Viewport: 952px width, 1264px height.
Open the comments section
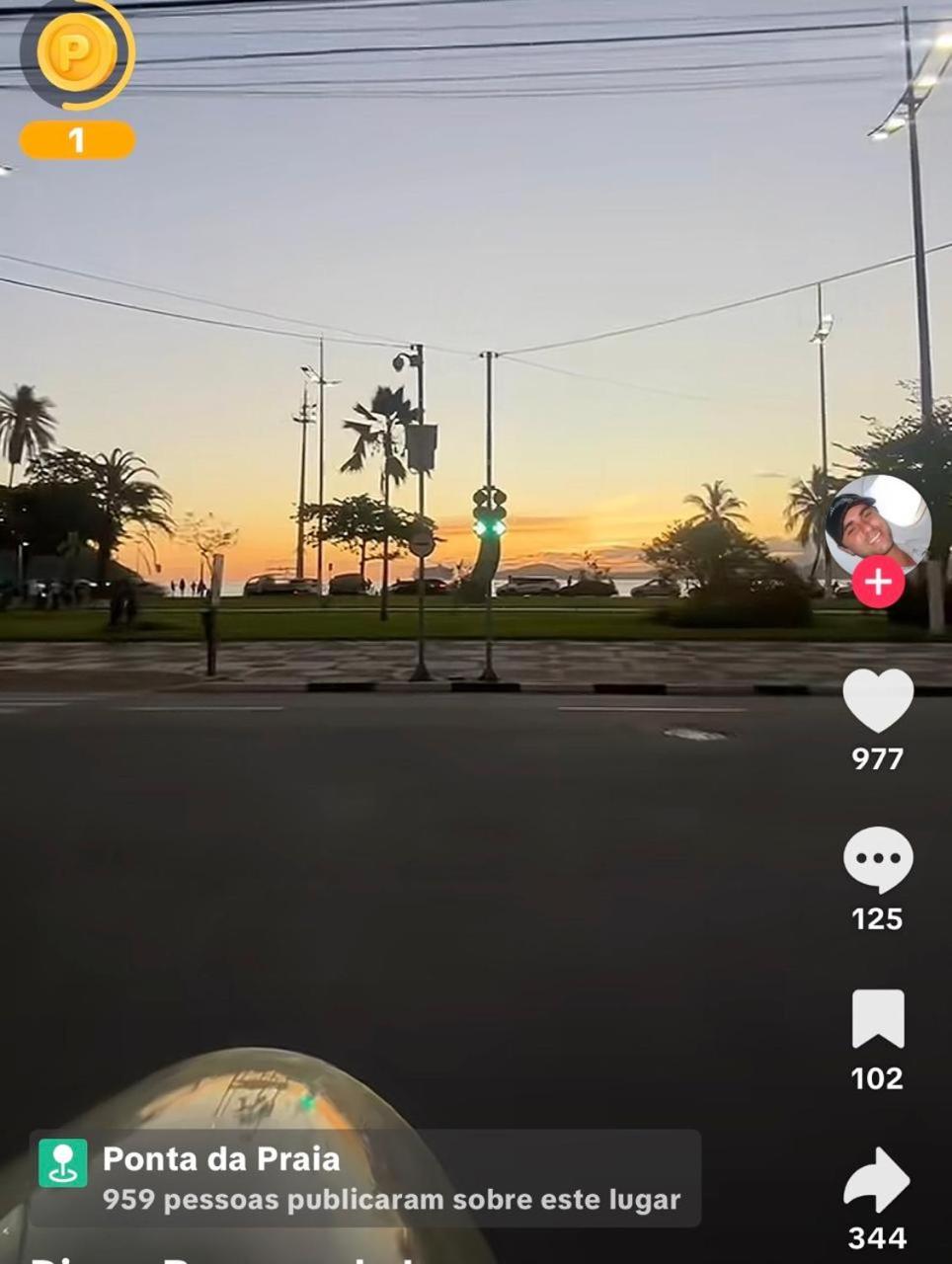[878, 861]
